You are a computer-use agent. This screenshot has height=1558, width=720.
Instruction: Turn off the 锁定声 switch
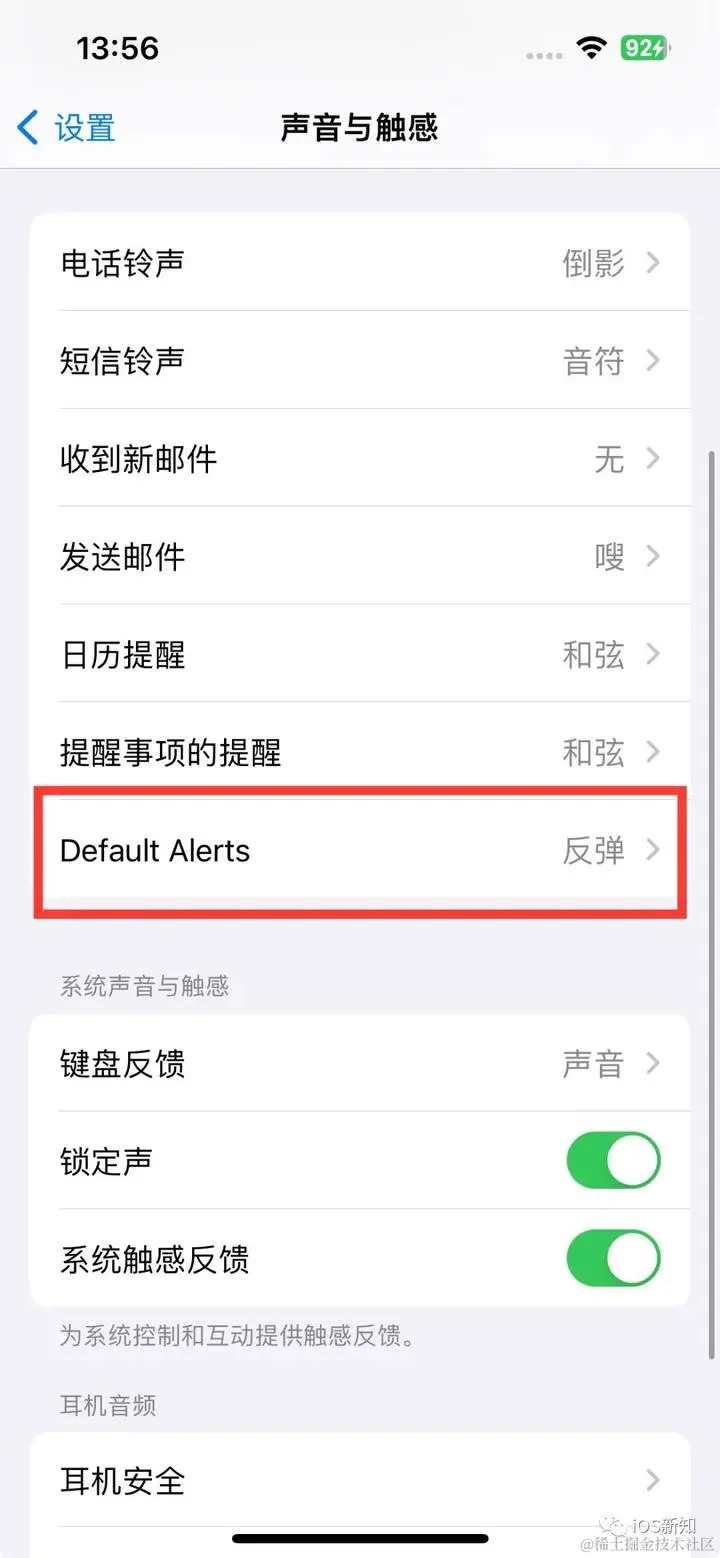point(613,1161)
